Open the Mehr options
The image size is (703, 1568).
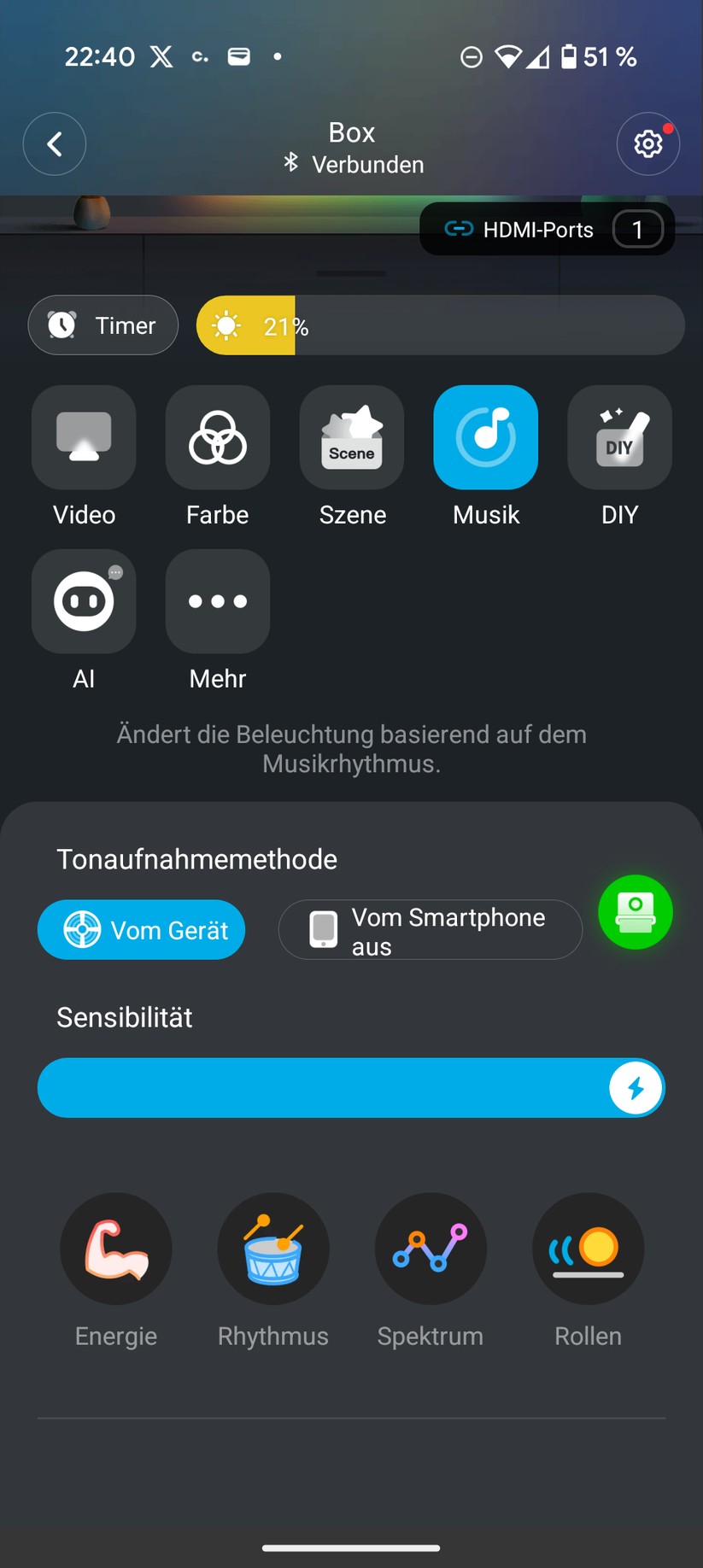click(x=217, y=601)
